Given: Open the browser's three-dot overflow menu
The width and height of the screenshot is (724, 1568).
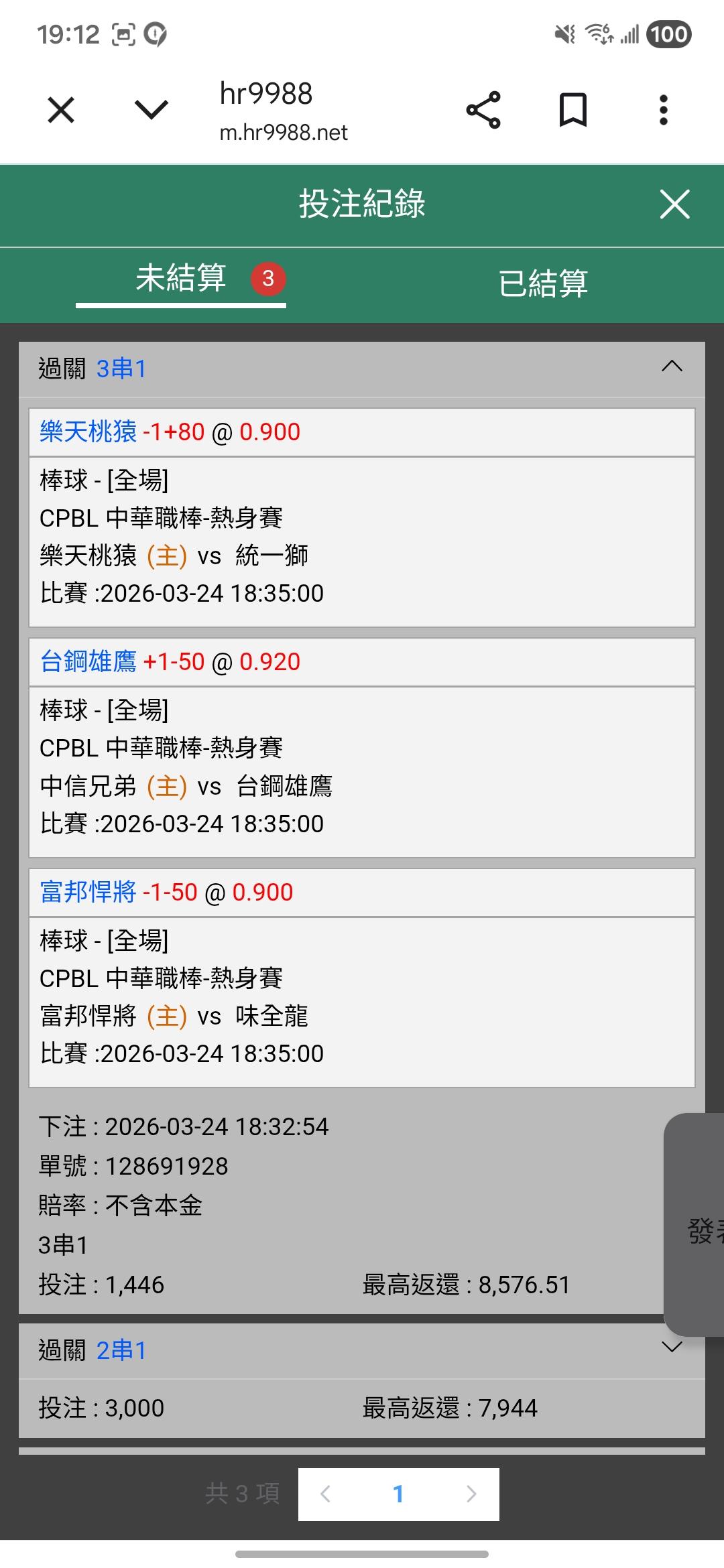Looking at the screenshot, I should (x=663, y=110).
